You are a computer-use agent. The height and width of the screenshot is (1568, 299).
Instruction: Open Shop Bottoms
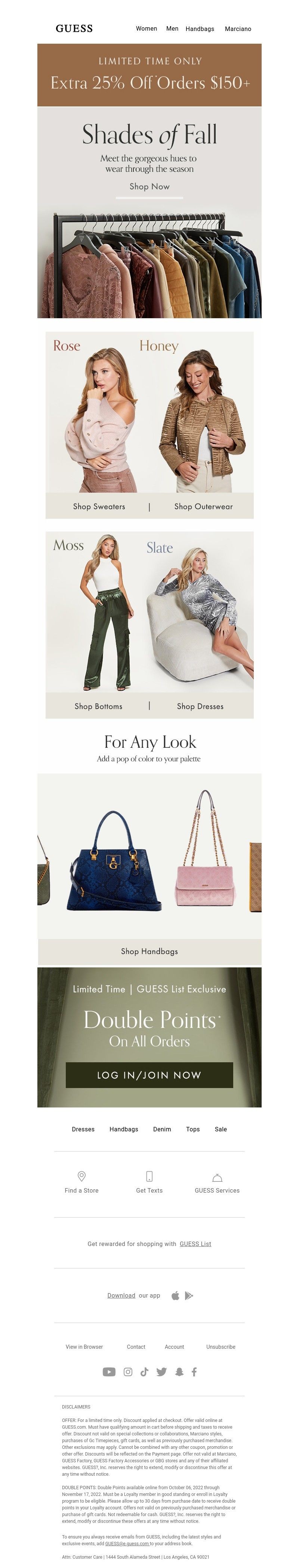tap(98, 706)
